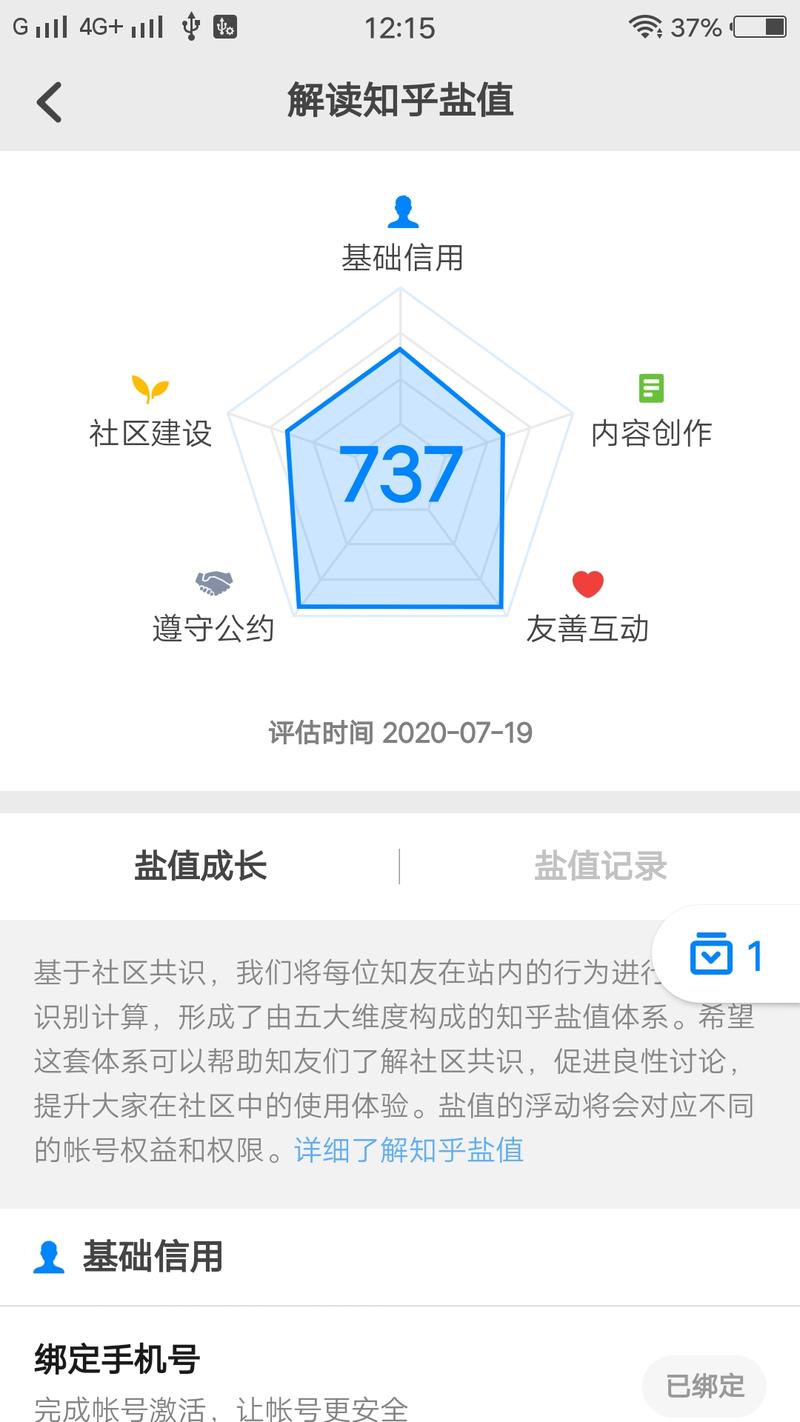Screen dimensions: 800x1422
Task: Tap the 解读知乎盐值 title bar
Action: [400, 101]
